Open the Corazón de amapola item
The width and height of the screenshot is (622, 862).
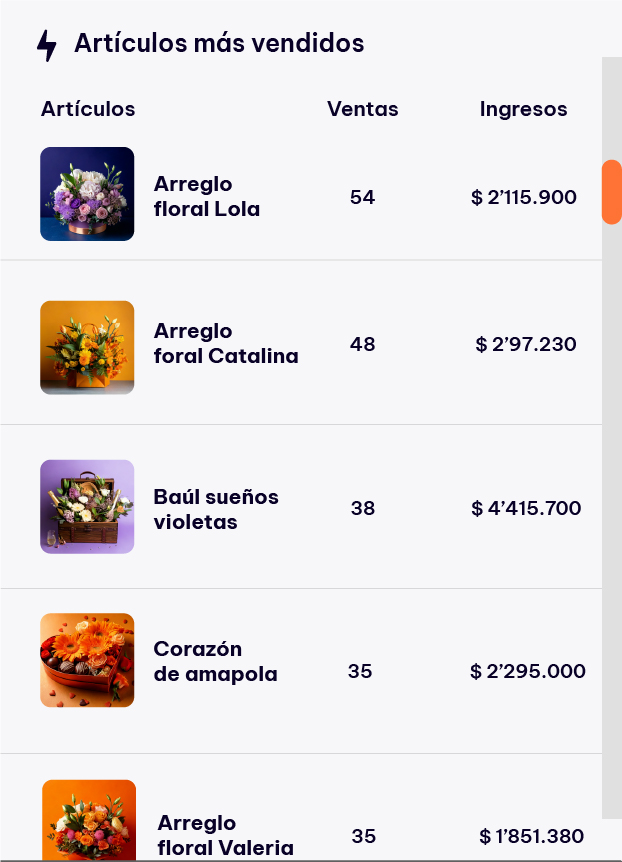coord(215,662)
